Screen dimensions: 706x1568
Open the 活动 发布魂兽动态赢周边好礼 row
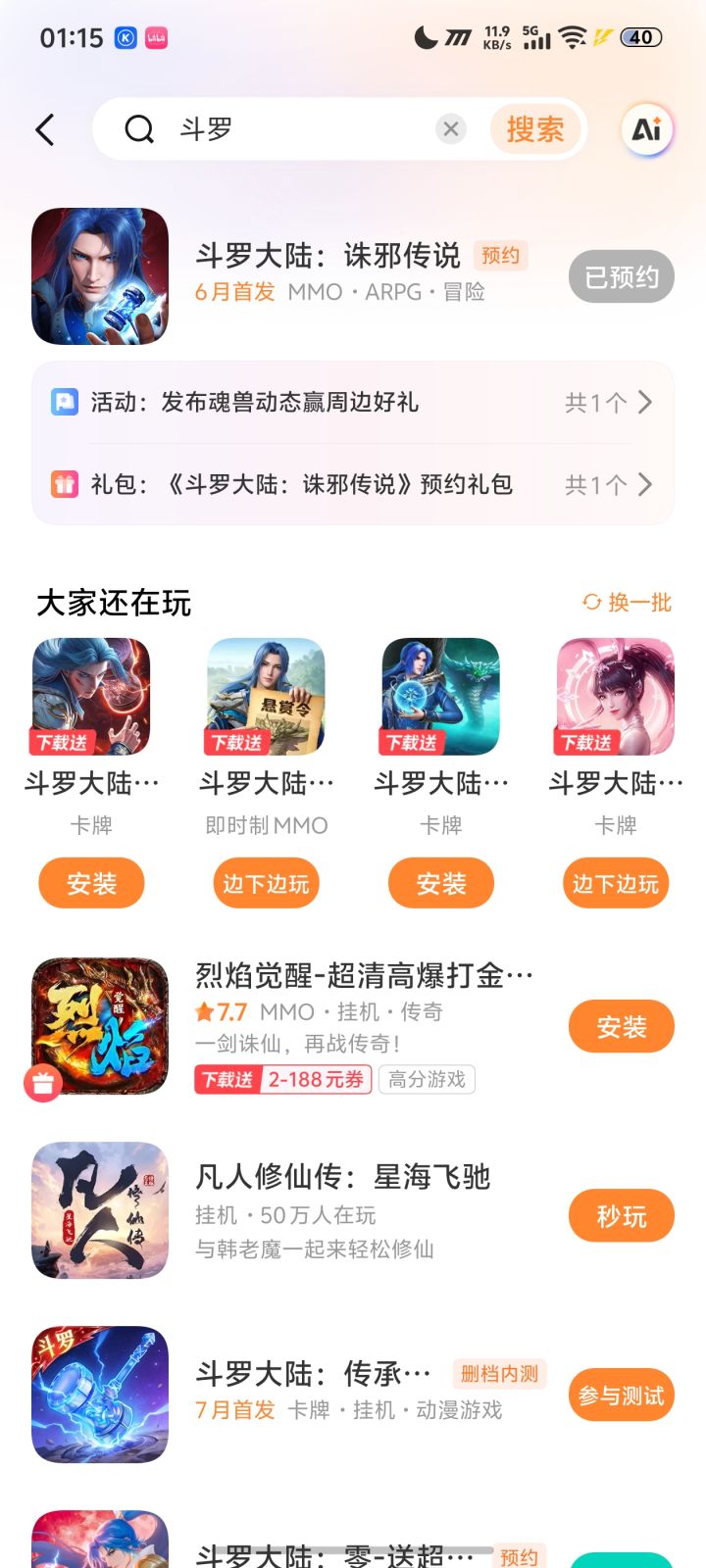coord(353,402)
